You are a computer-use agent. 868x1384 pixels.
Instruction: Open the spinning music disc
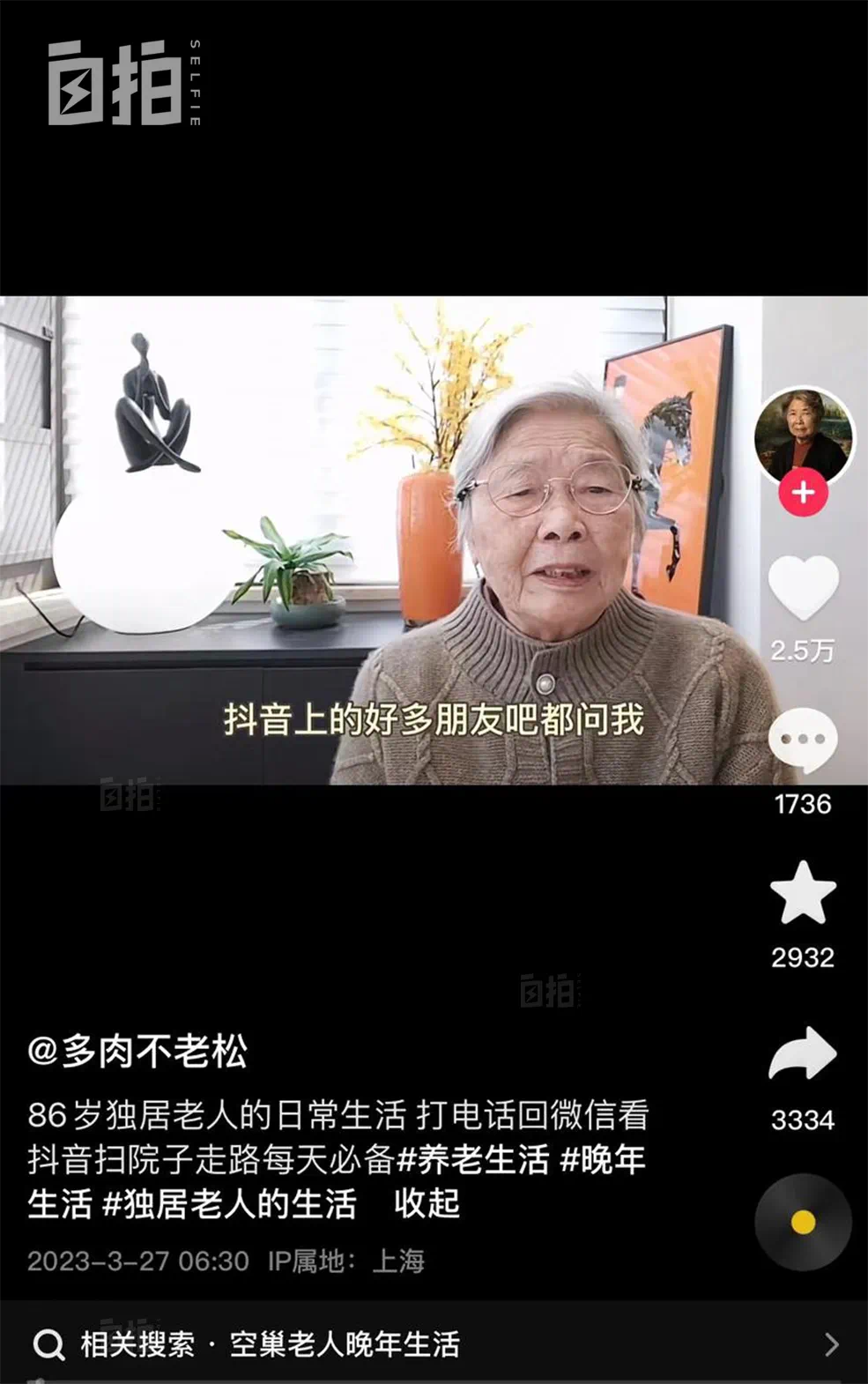click(803, 1222)
